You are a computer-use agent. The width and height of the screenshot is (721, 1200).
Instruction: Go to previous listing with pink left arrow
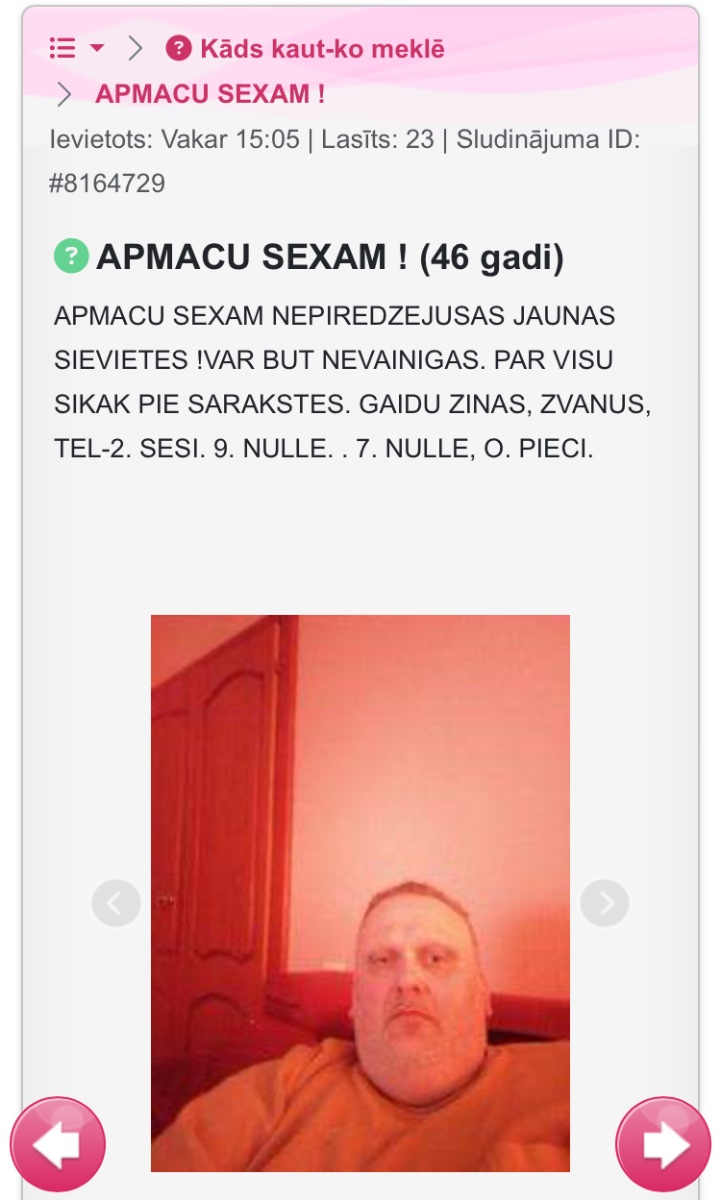coord(58,1145)
